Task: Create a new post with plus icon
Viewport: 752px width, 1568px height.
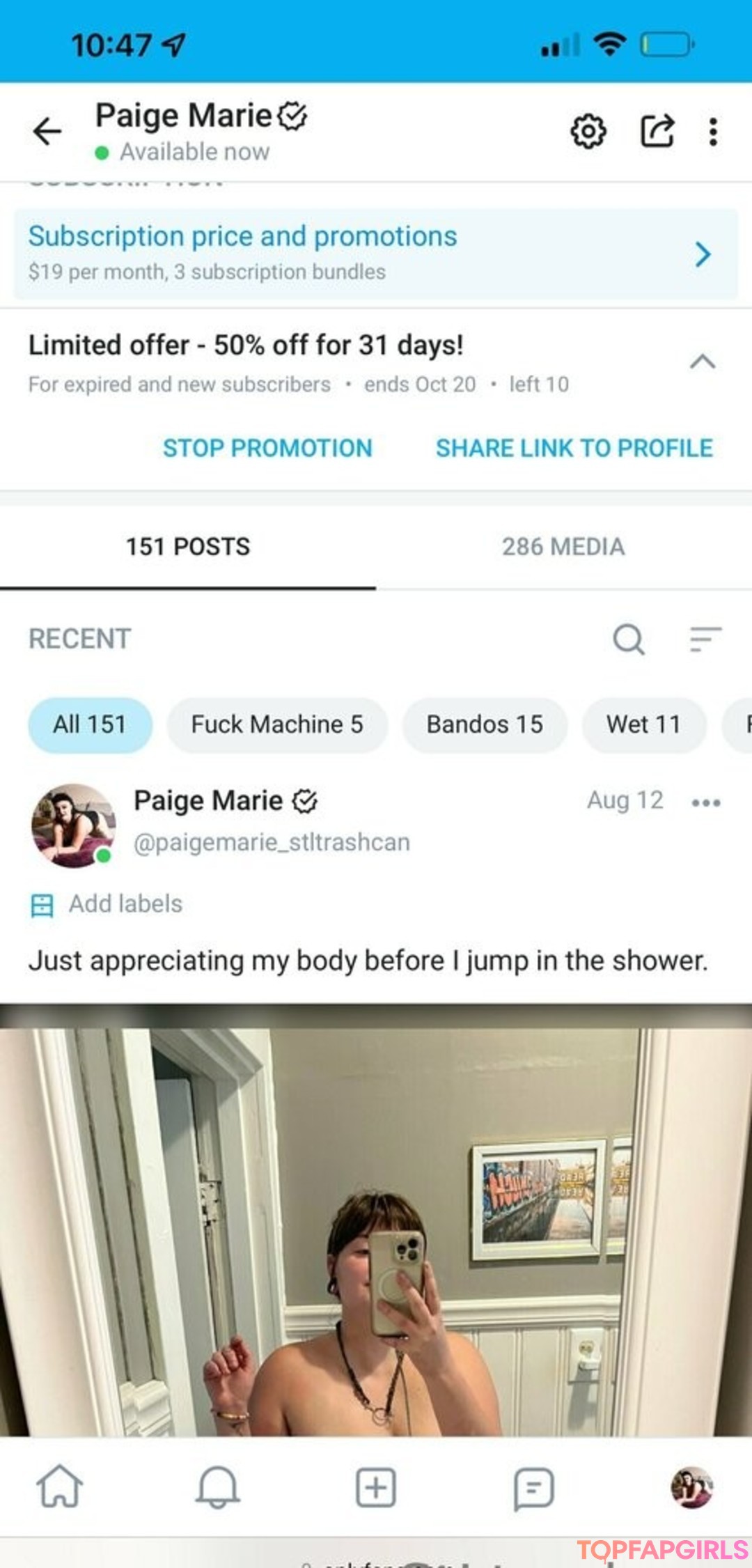Action: (x=376, y=1487)
